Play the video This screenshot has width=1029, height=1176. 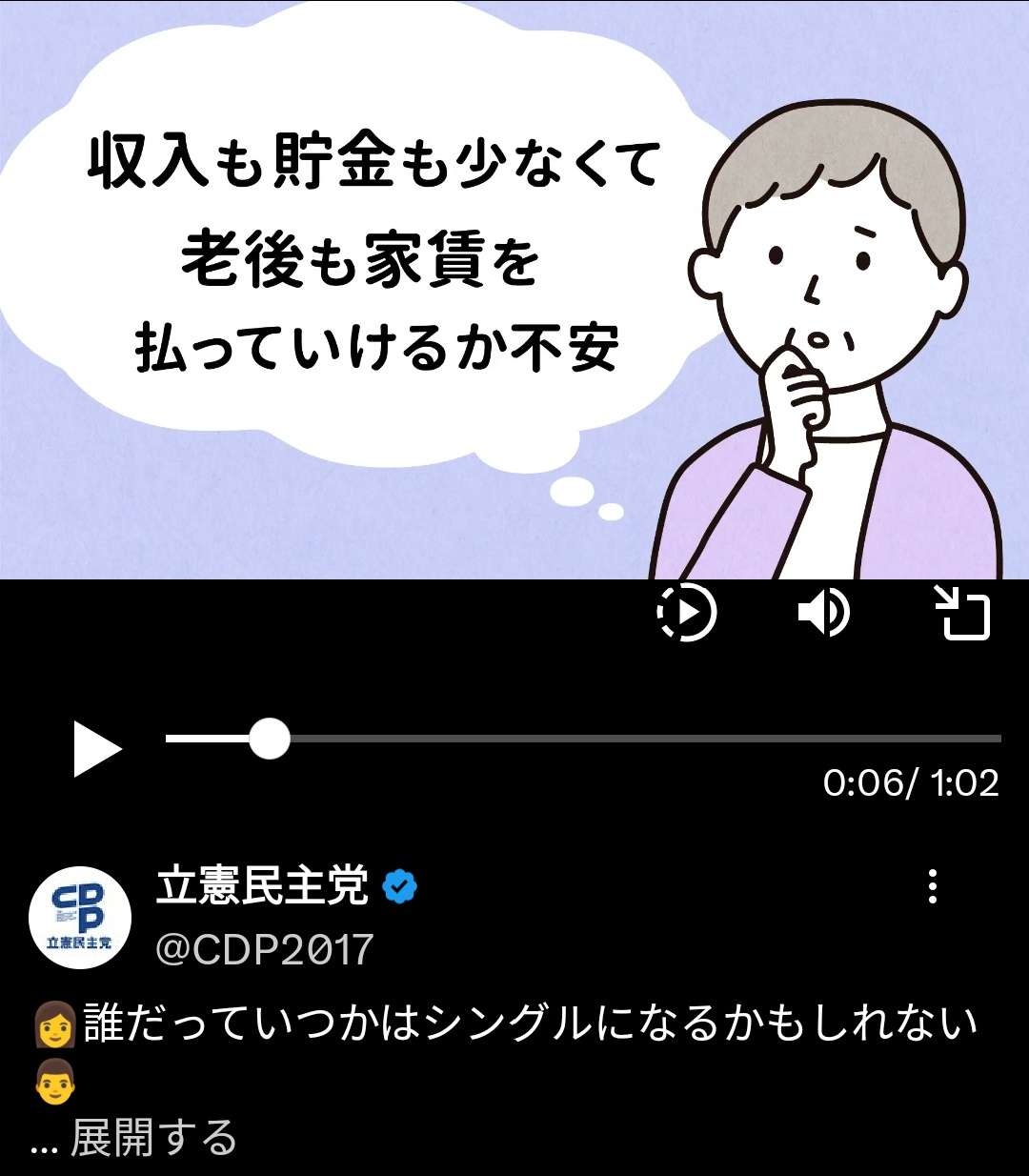coord(97,749)
